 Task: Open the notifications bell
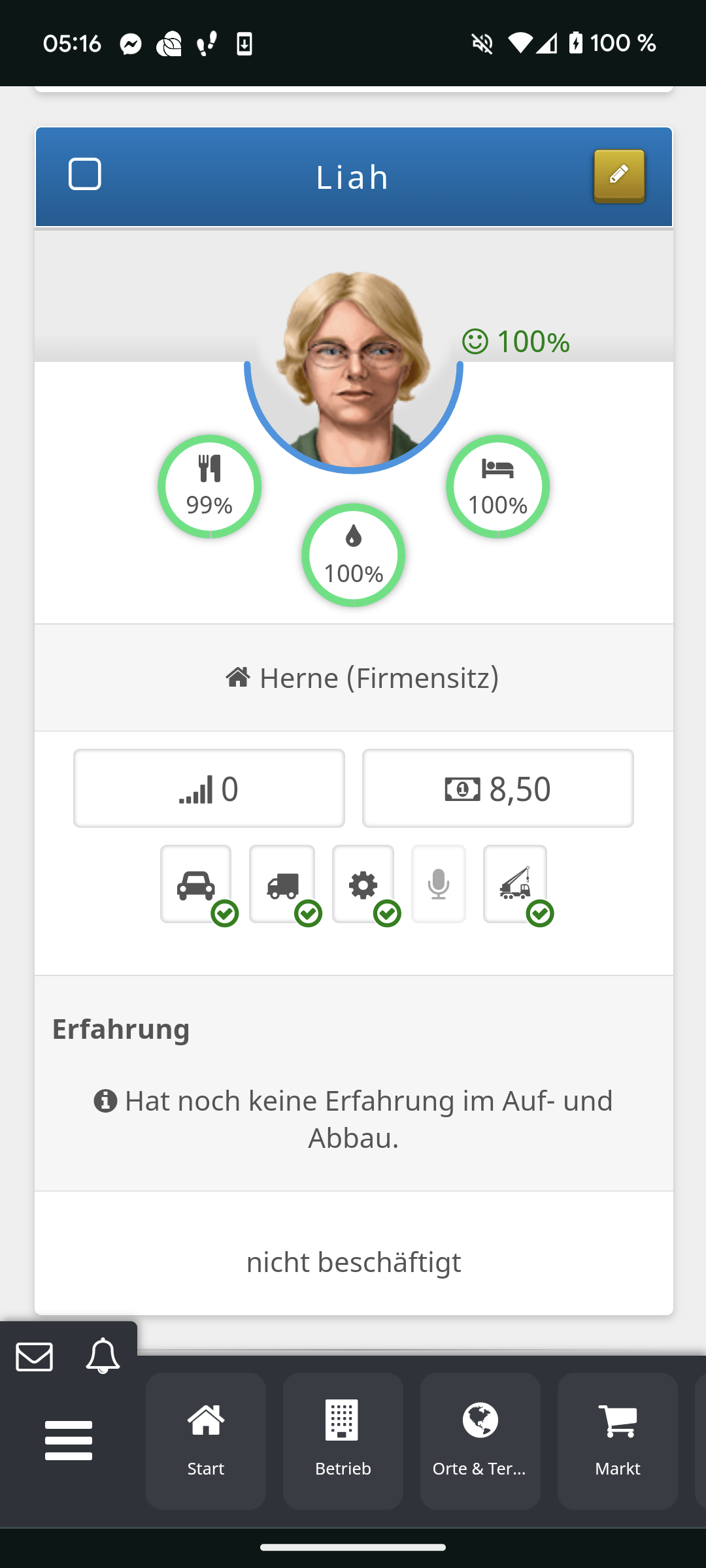[x=103, y=1356]
